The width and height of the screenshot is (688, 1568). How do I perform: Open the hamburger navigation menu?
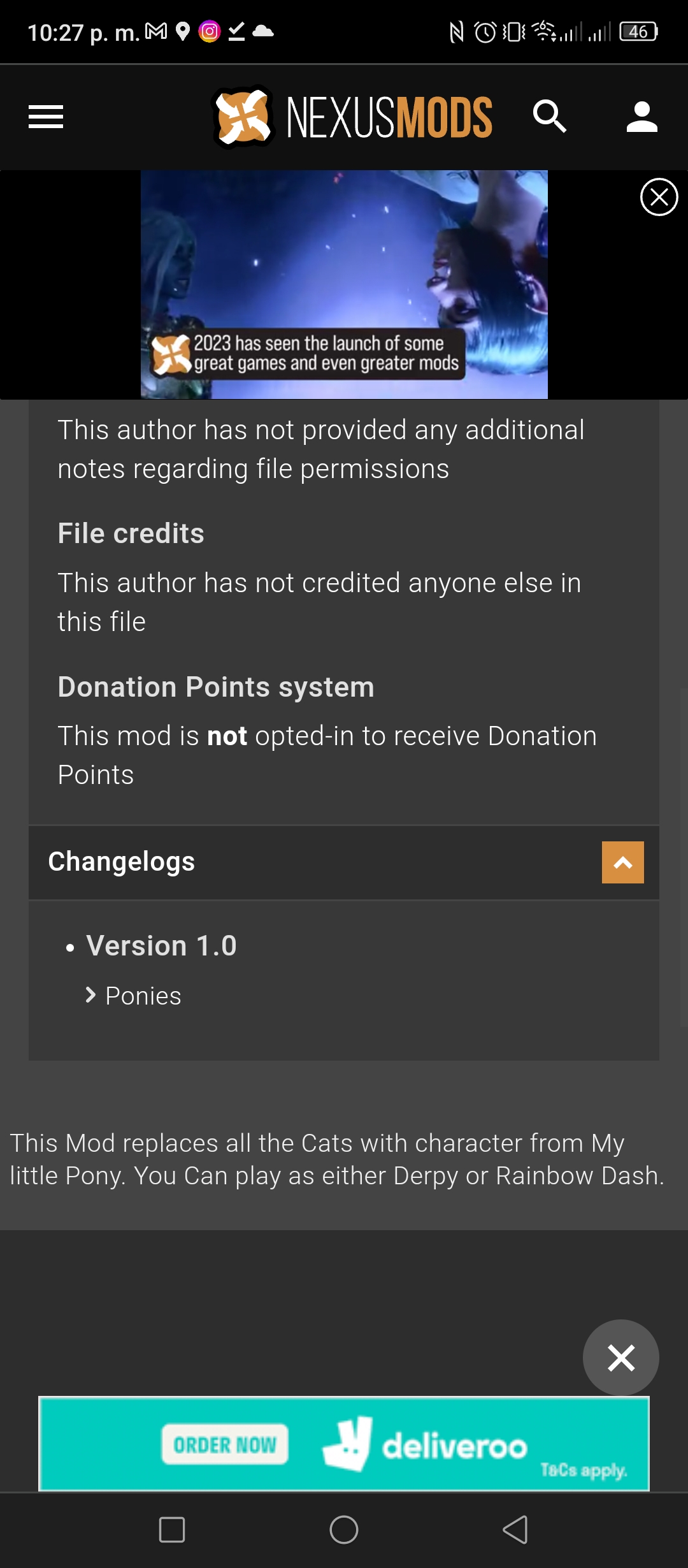click(x=46, y=117)
